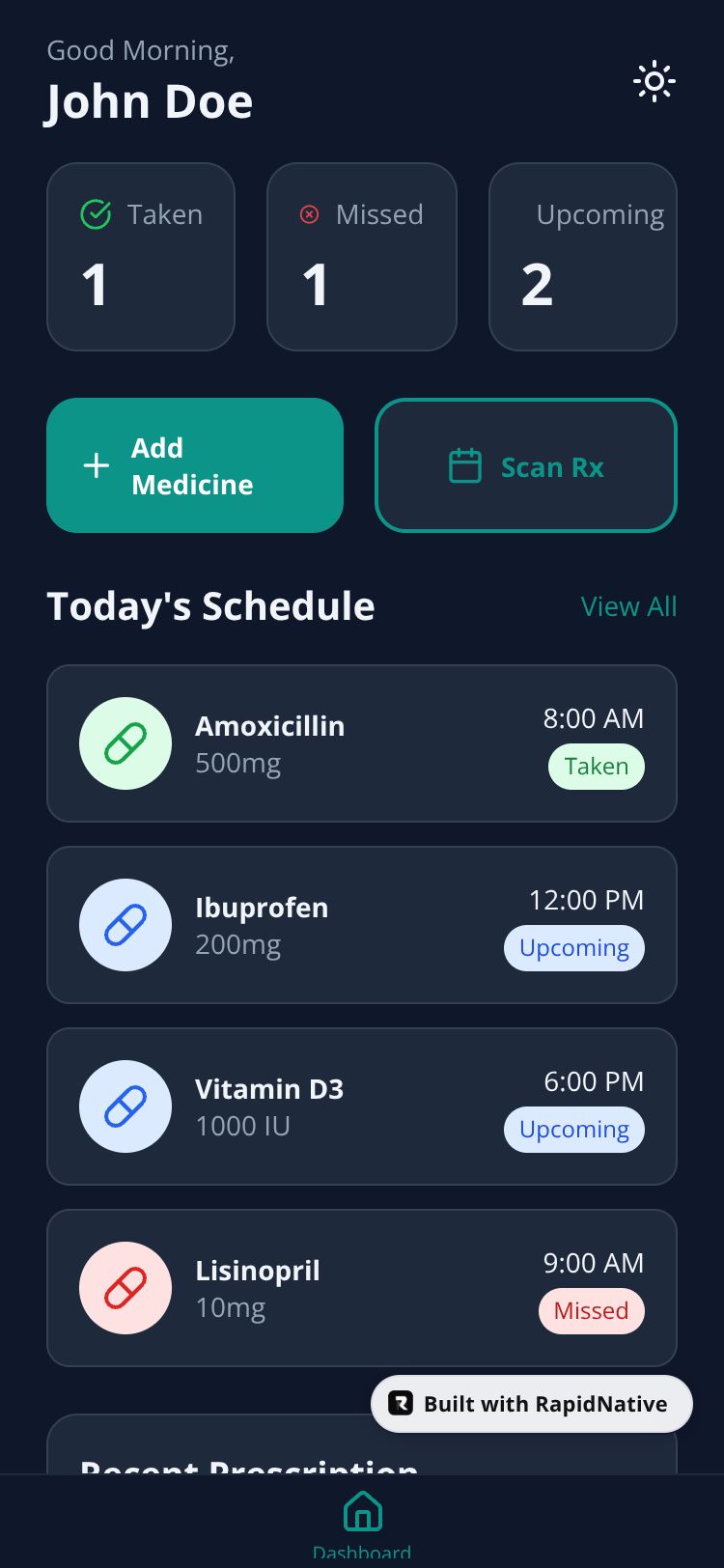Tap the Add Medicine button

[195, 465]
